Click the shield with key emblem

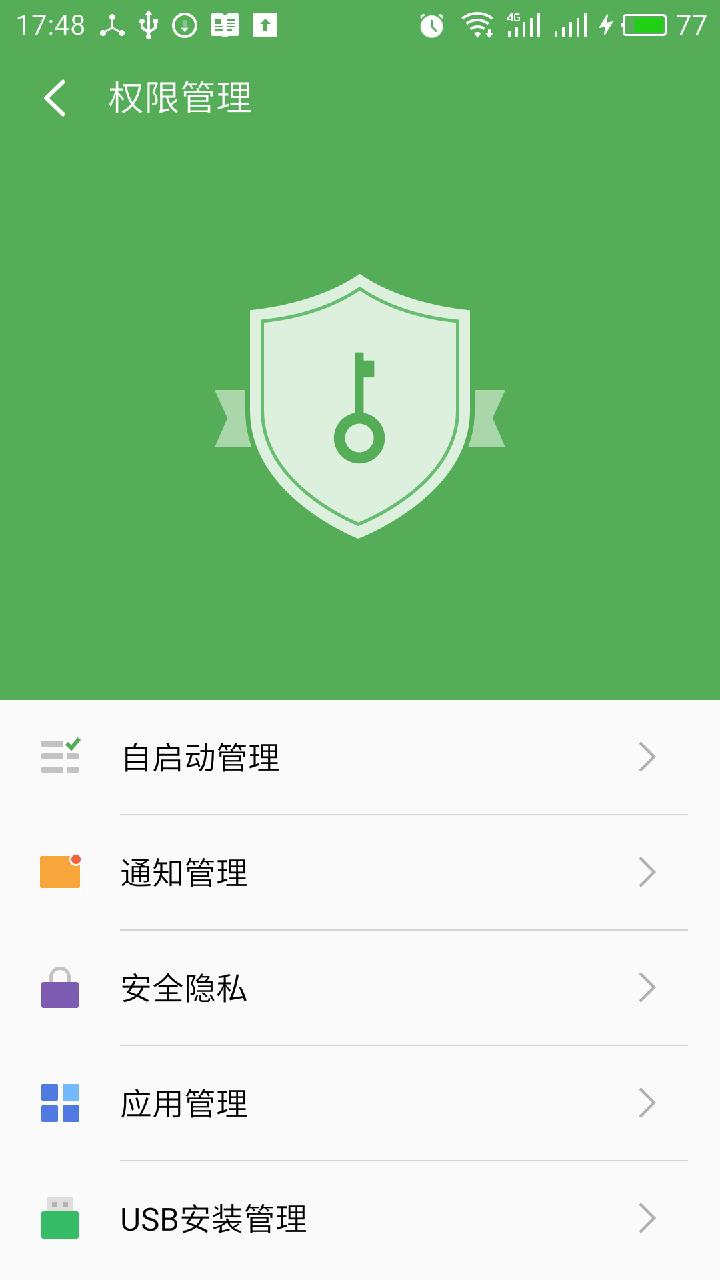pyautogui.click(x=360, y=405)
